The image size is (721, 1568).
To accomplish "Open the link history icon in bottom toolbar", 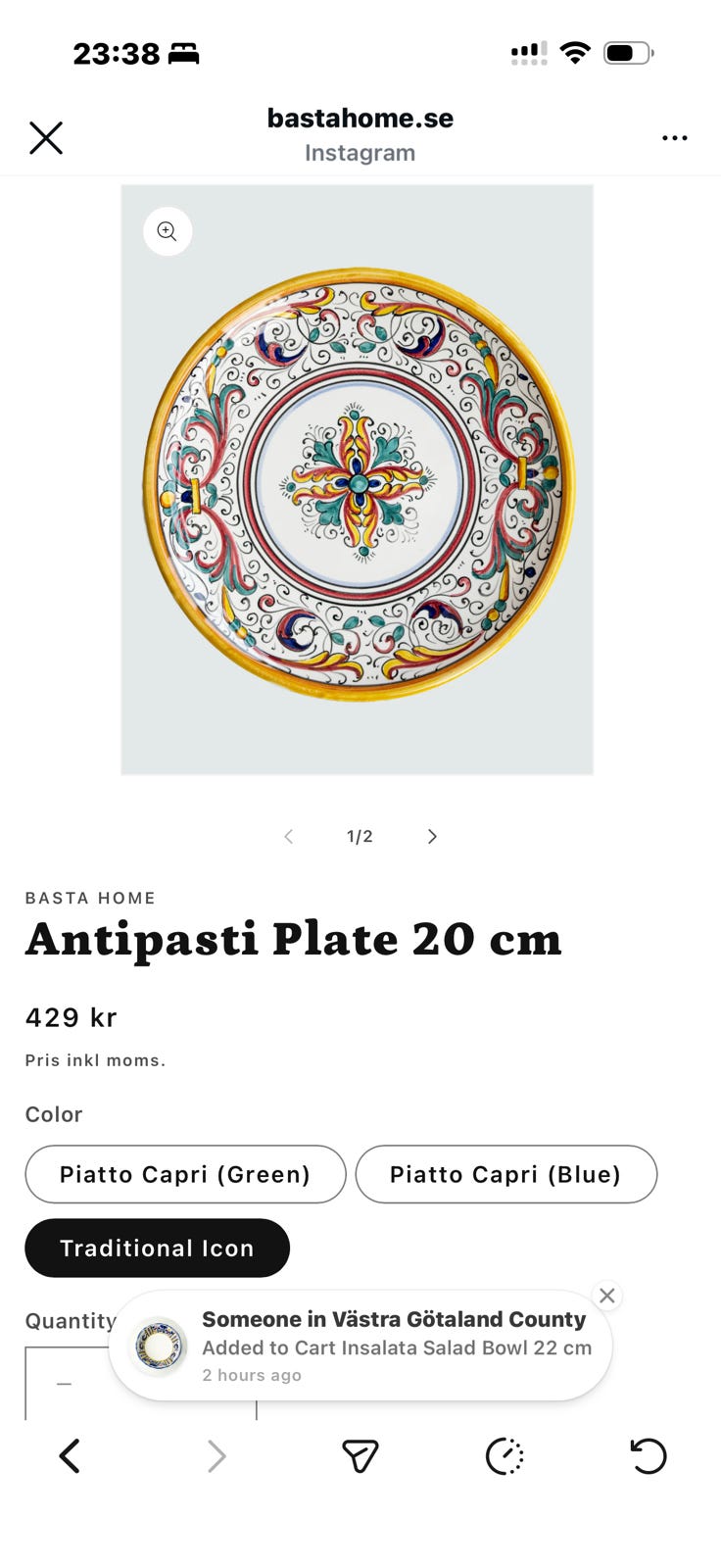I will [504, 1456].
